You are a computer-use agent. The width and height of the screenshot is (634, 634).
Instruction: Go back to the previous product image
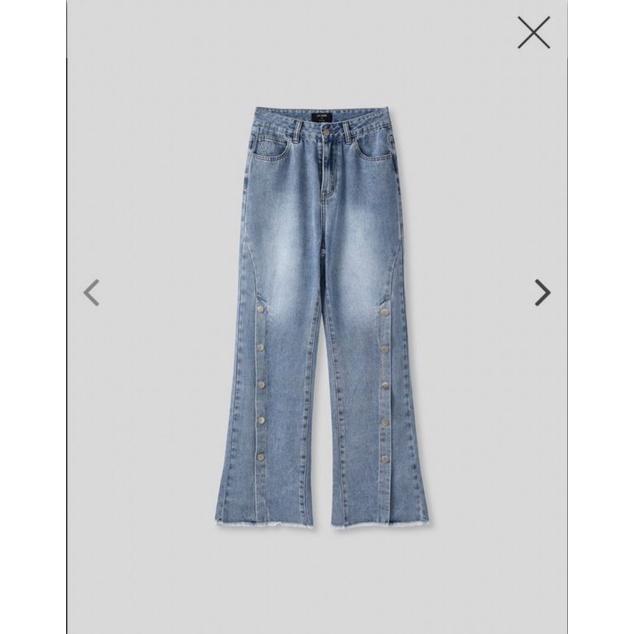coord(91,292)
